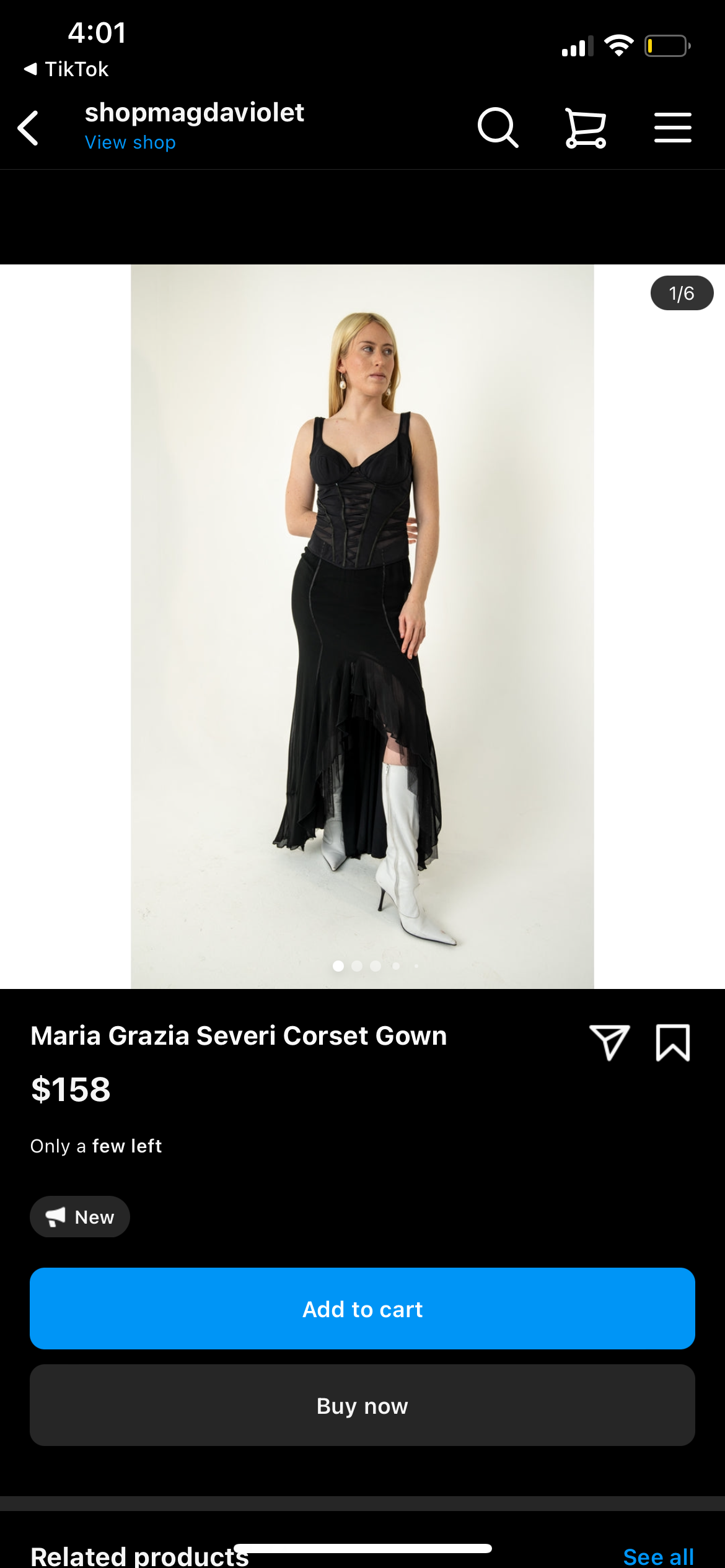This screenshot has height=1568, width=725.
Task: Open the shopping cart
Action: (586, 128)
